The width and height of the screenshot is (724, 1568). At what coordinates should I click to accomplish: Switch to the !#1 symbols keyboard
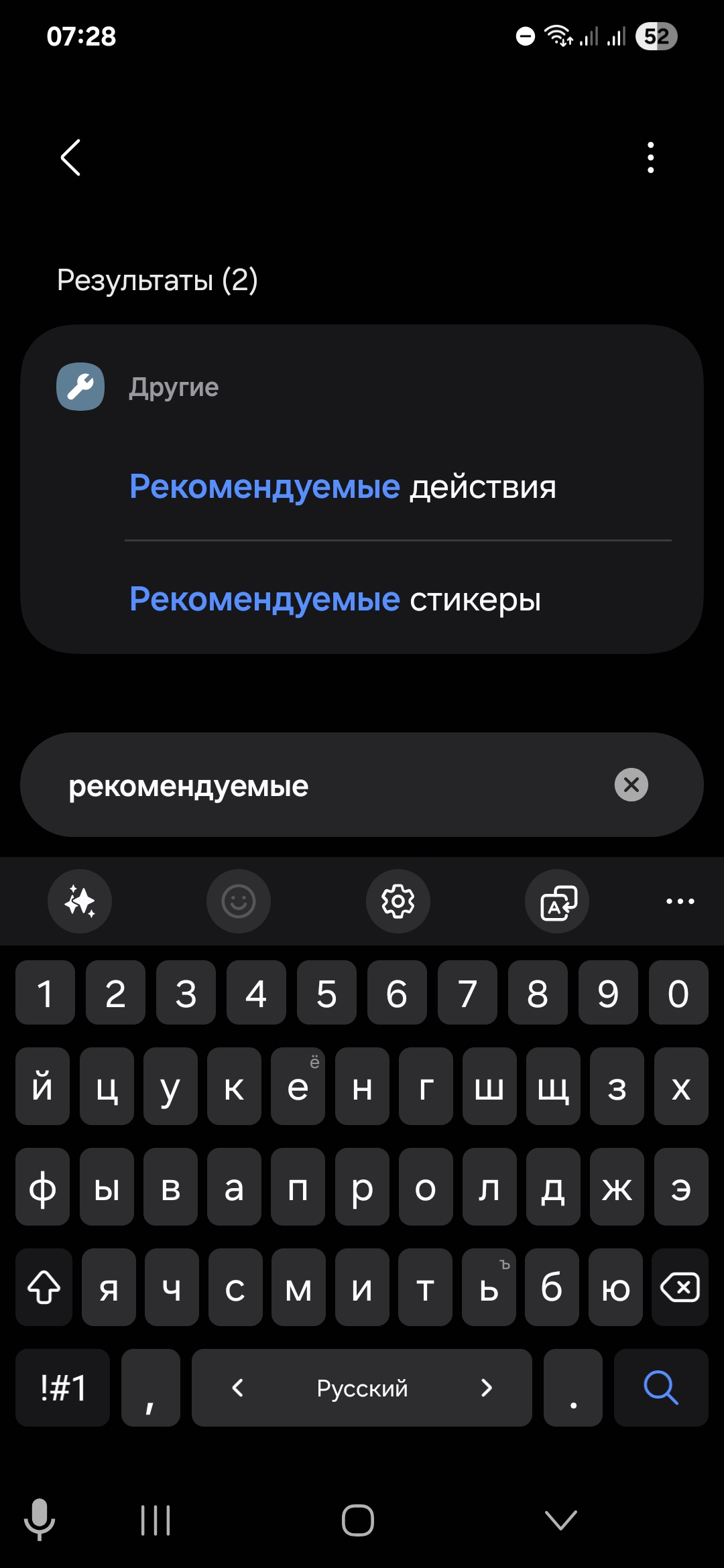(62, 1388)
